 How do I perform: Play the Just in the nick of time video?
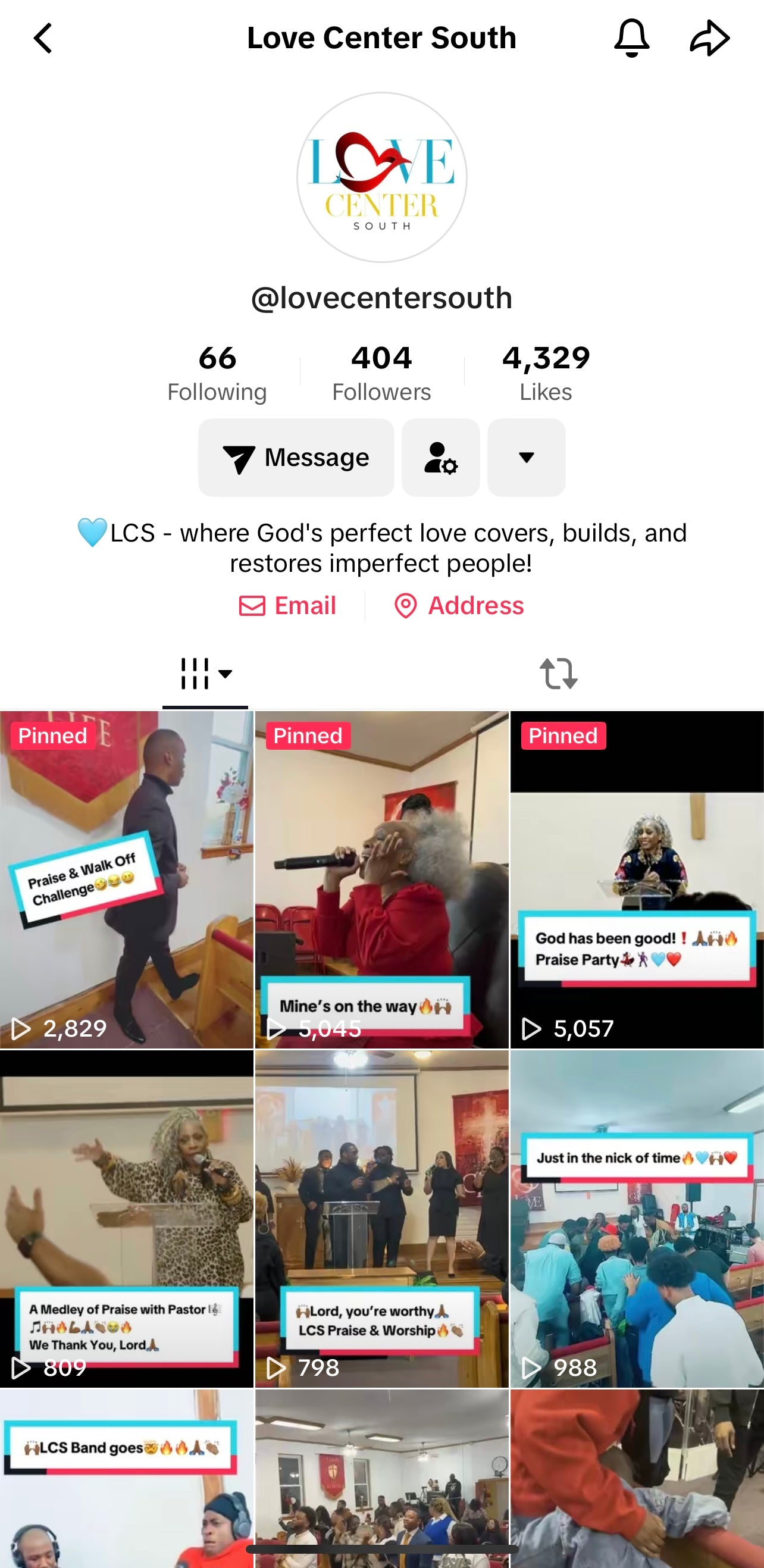click(x=637, y=1219)
